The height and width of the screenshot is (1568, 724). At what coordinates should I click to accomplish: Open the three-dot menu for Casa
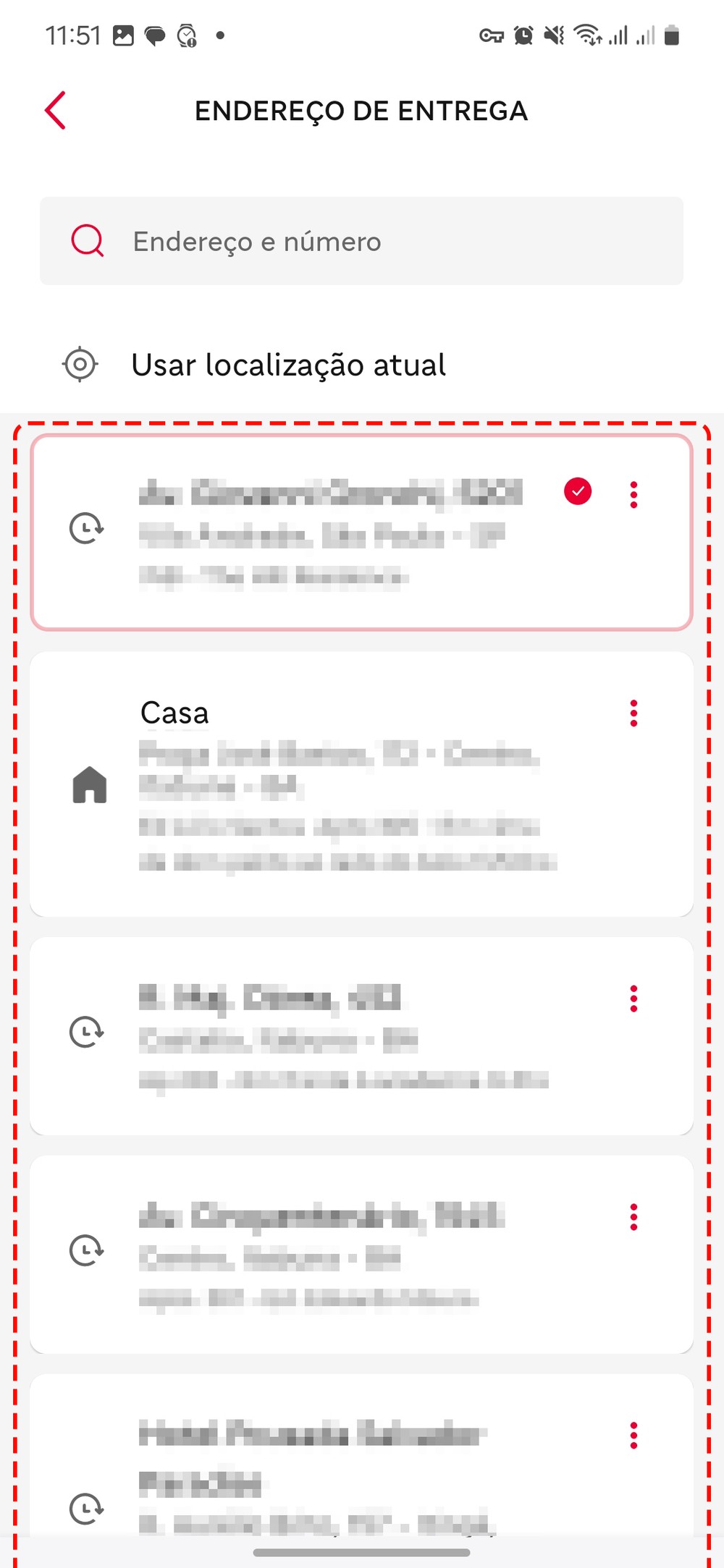633,713
